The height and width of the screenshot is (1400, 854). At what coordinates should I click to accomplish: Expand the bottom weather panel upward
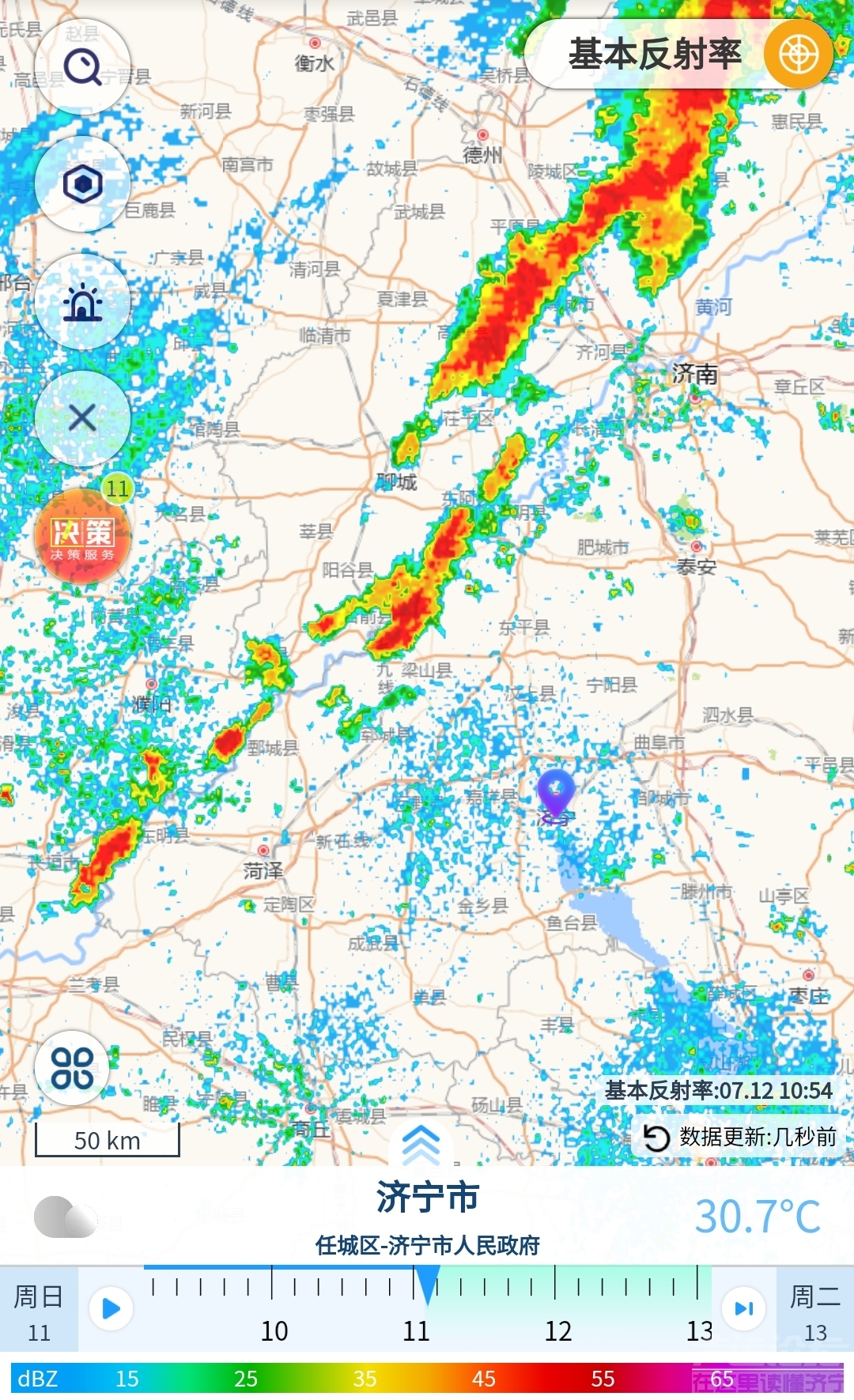[x=421, y=1143]
